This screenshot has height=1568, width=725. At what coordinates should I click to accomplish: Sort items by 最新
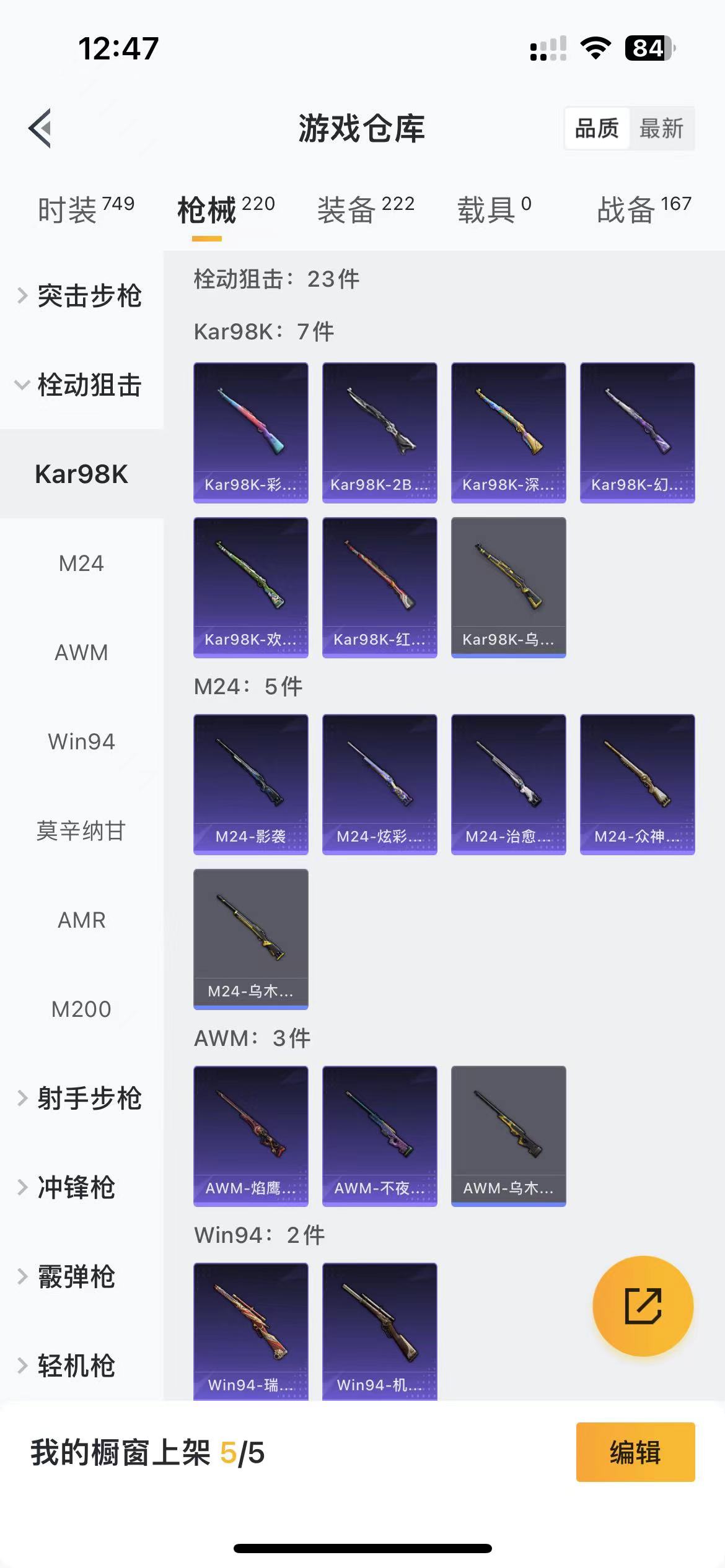[x=661, y=129]
